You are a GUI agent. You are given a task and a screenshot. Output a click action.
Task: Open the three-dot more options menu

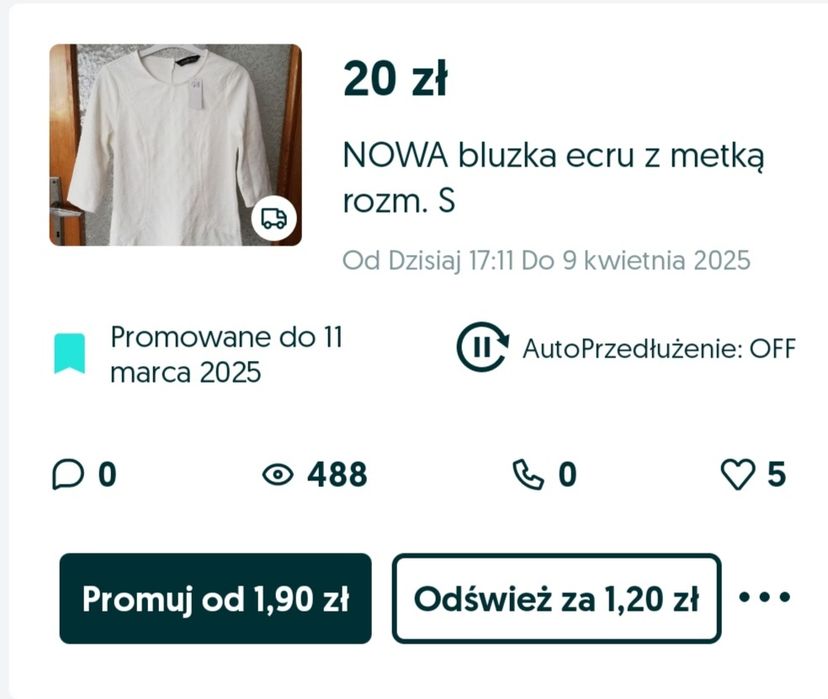[765, 598]
